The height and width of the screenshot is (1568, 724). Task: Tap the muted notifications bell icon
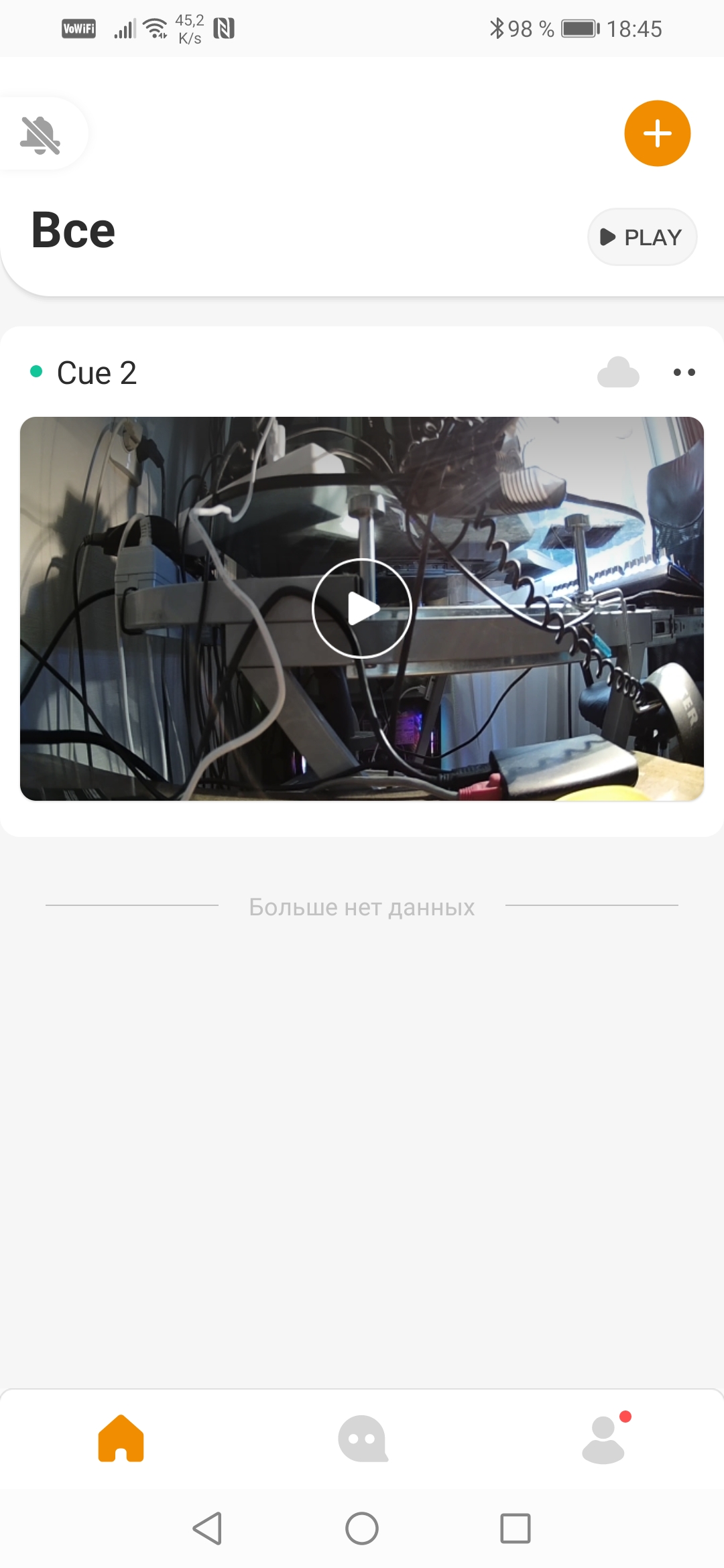pyautogui.click(x=40, y=135)
